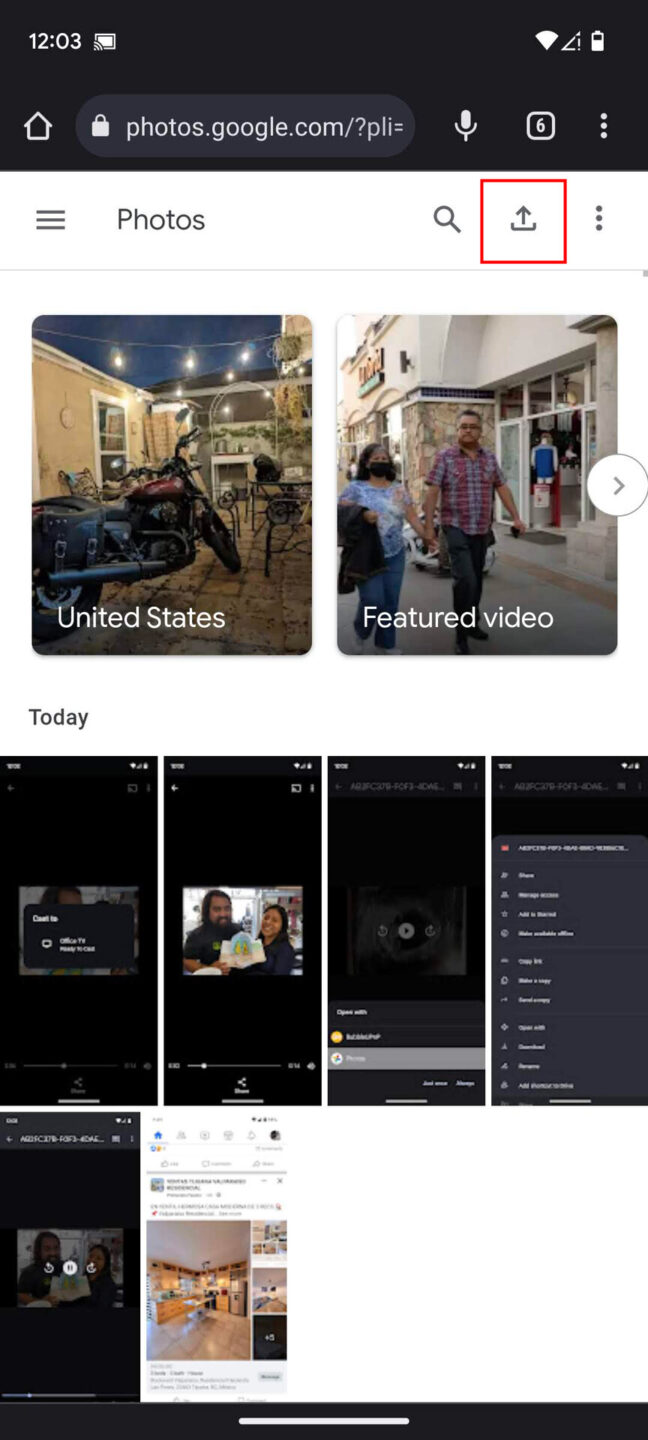Open the screenshot of the paused video player
Screen dimensions: 648x1440
pos(70,1255)
